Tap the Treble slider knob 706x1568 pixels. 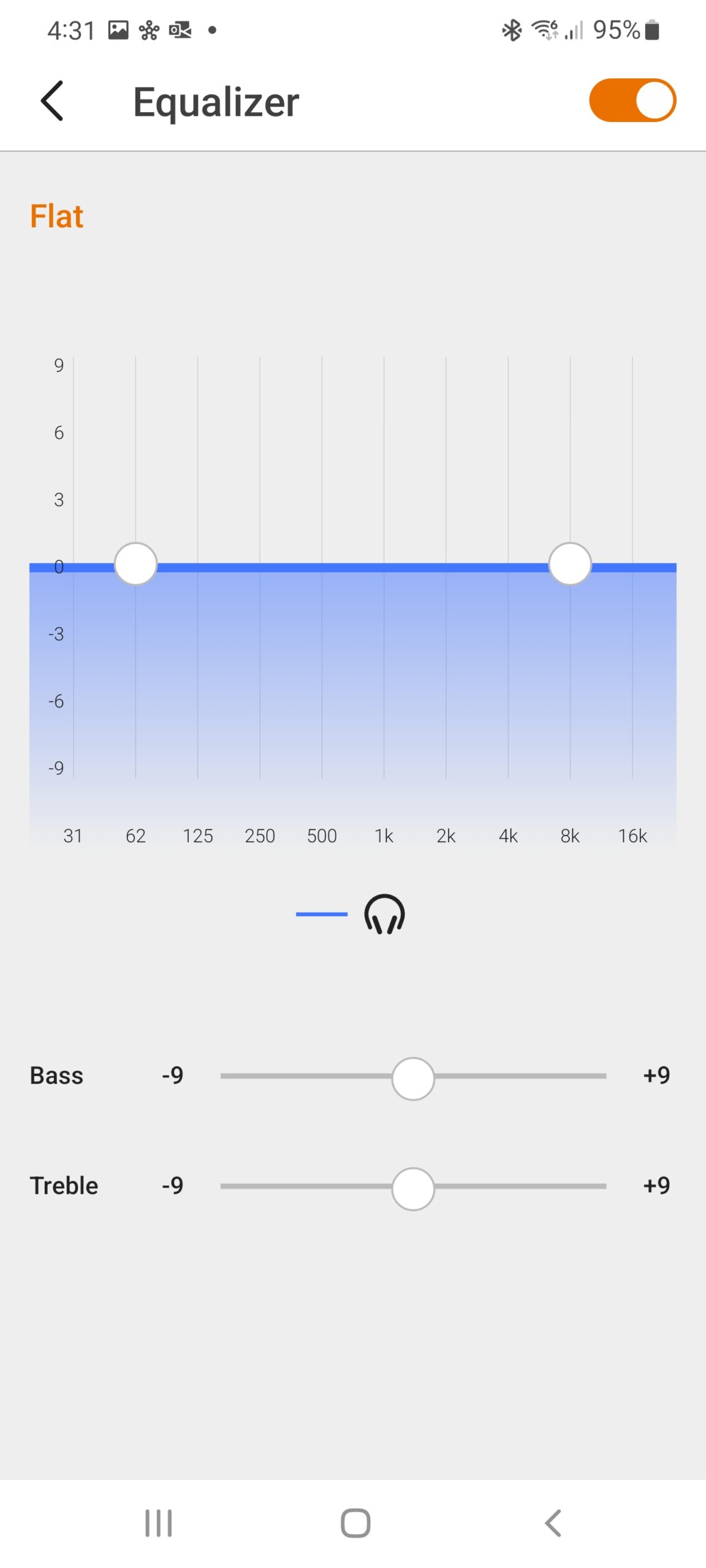(413, 1188)
